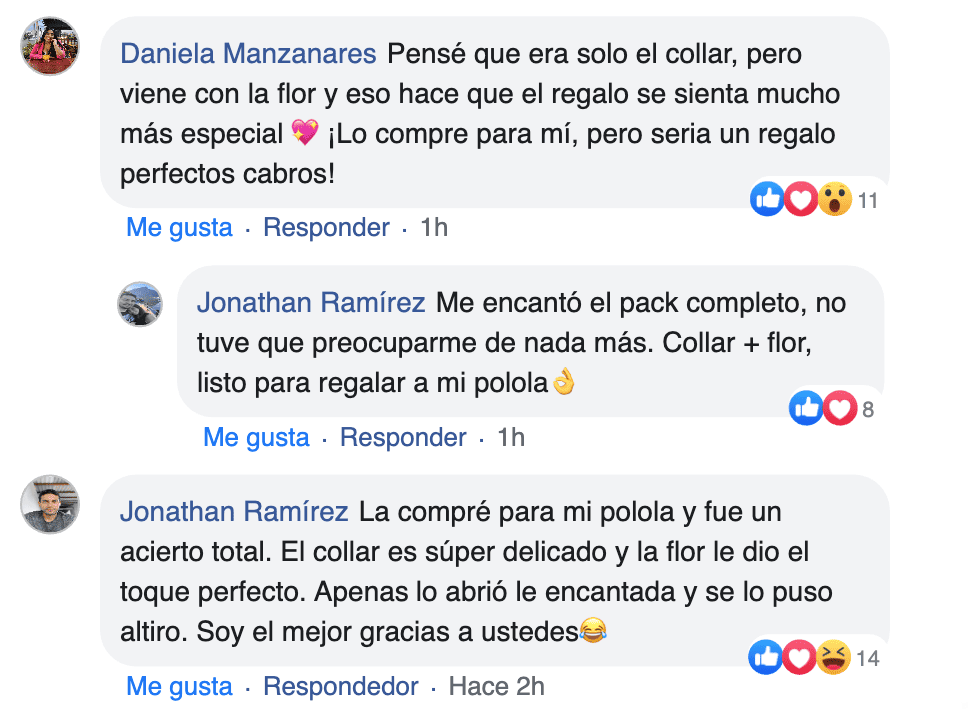Tap Respondedor under the Hace 2h comment
This screenshot has height=709, width=970.
coord(341,687)
